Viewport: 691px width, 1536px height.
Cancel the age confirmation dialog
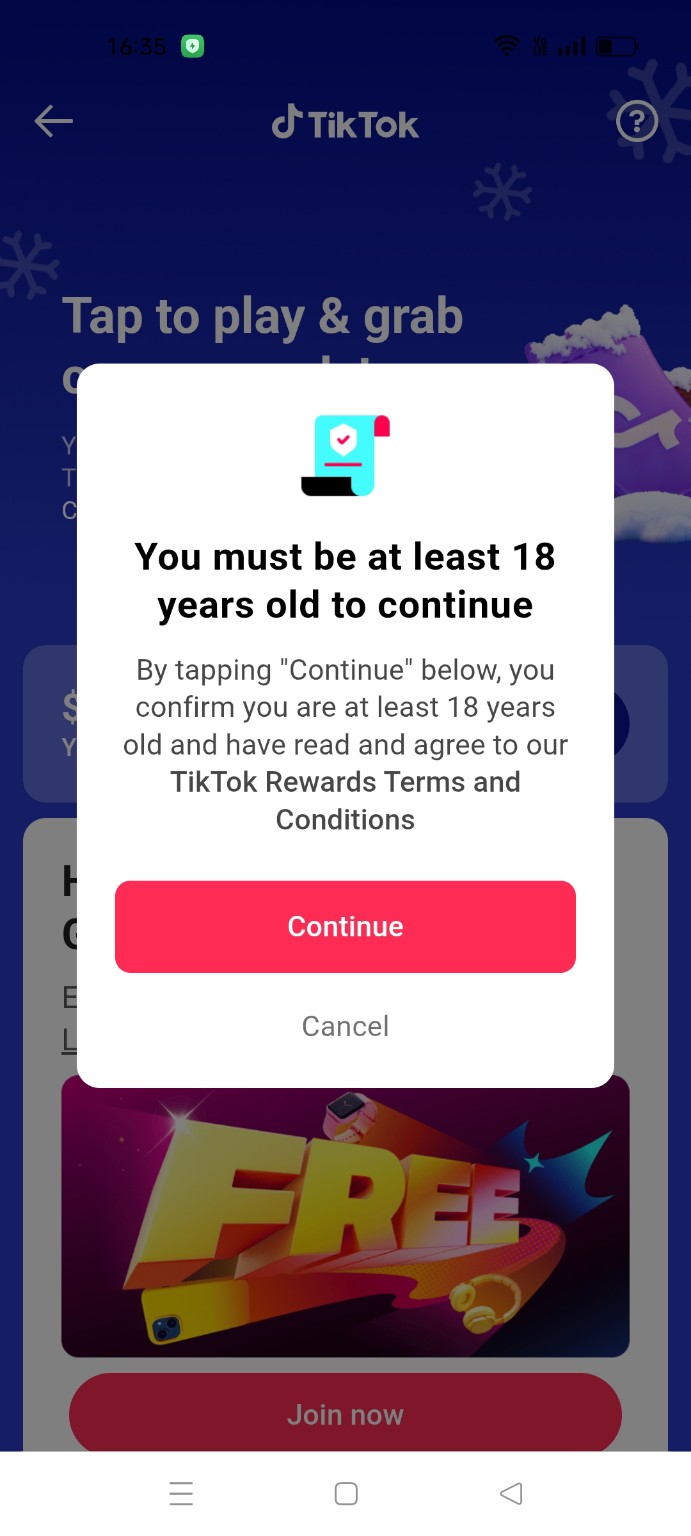pyautogui.click(x=345, y=1026)
